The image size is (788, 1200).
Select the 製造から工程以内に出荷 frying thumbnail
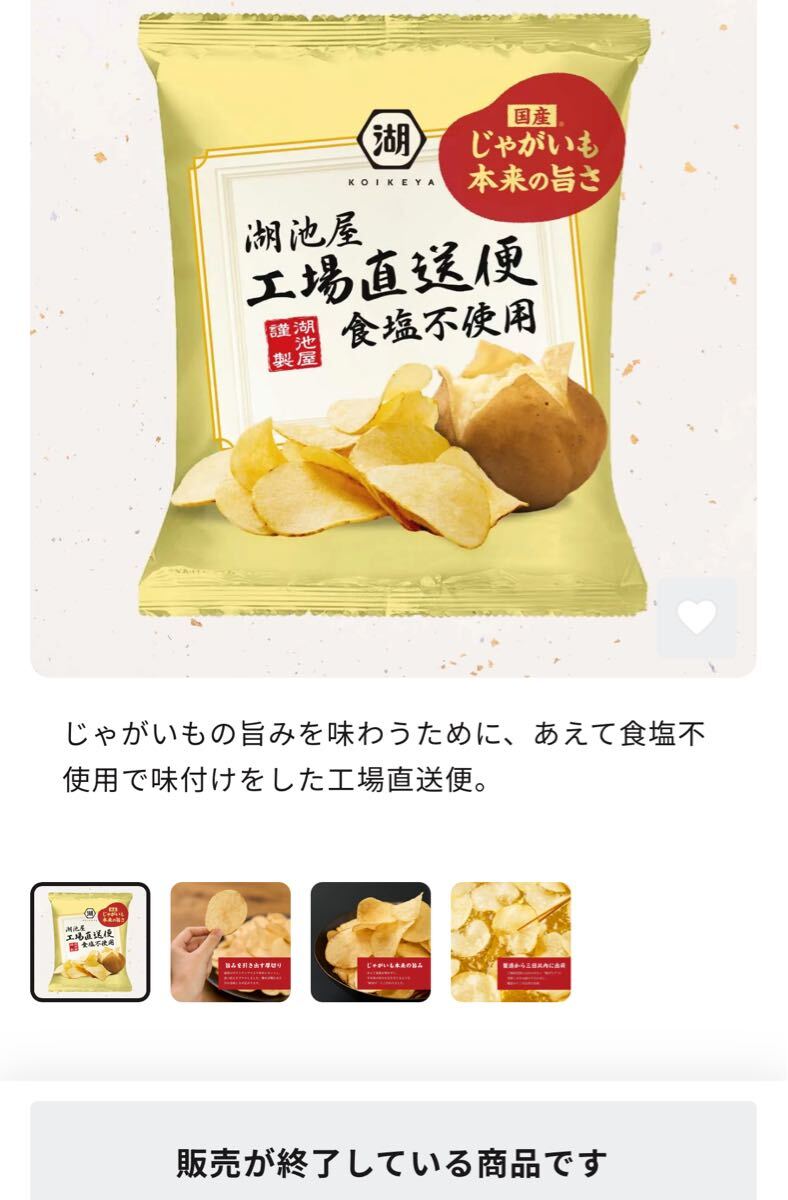click(x=507, y=938)
